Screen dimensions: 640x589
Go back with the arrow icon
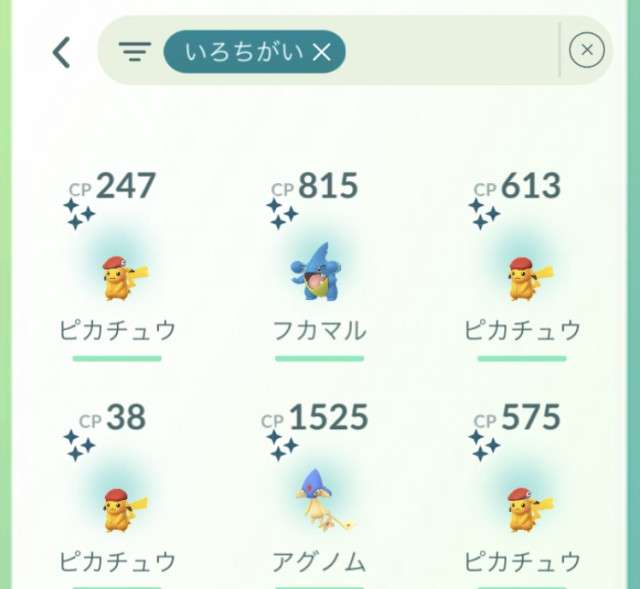coord(62,51)
